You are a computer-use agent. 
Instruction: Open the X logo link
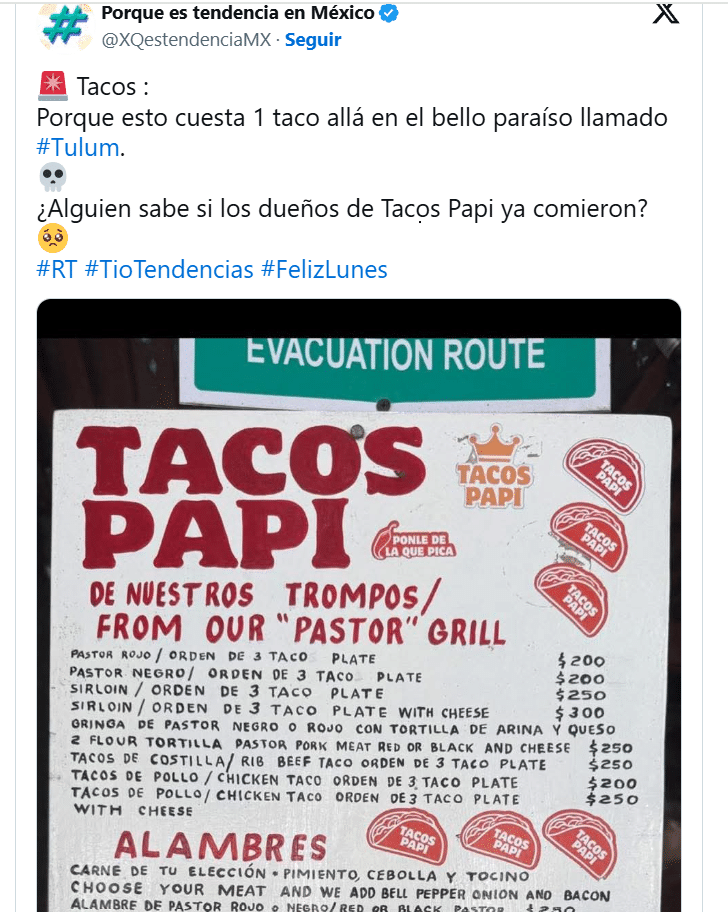666,14
